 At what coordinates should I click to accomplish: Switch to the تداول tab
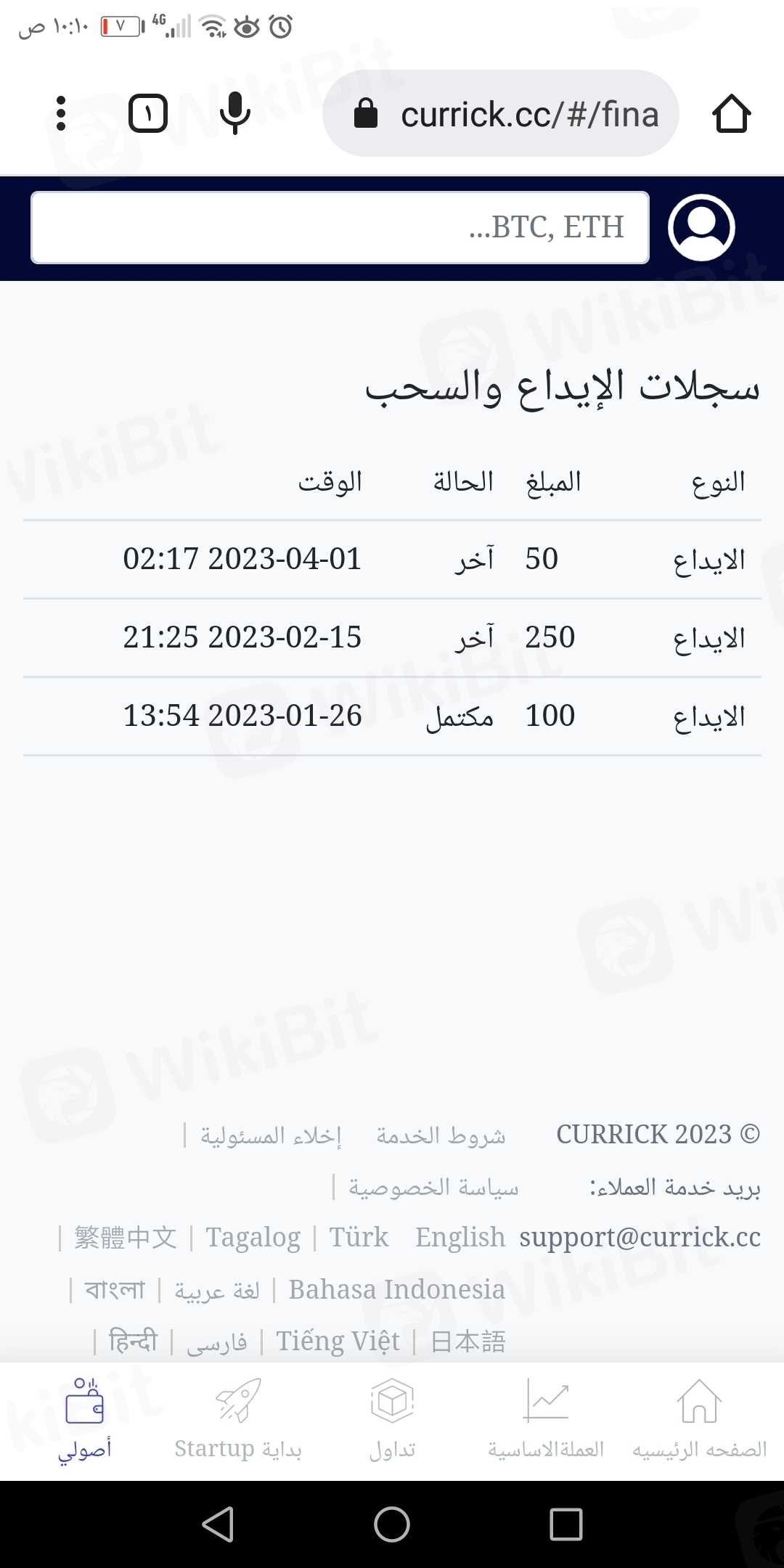[x=392, y=1421]
